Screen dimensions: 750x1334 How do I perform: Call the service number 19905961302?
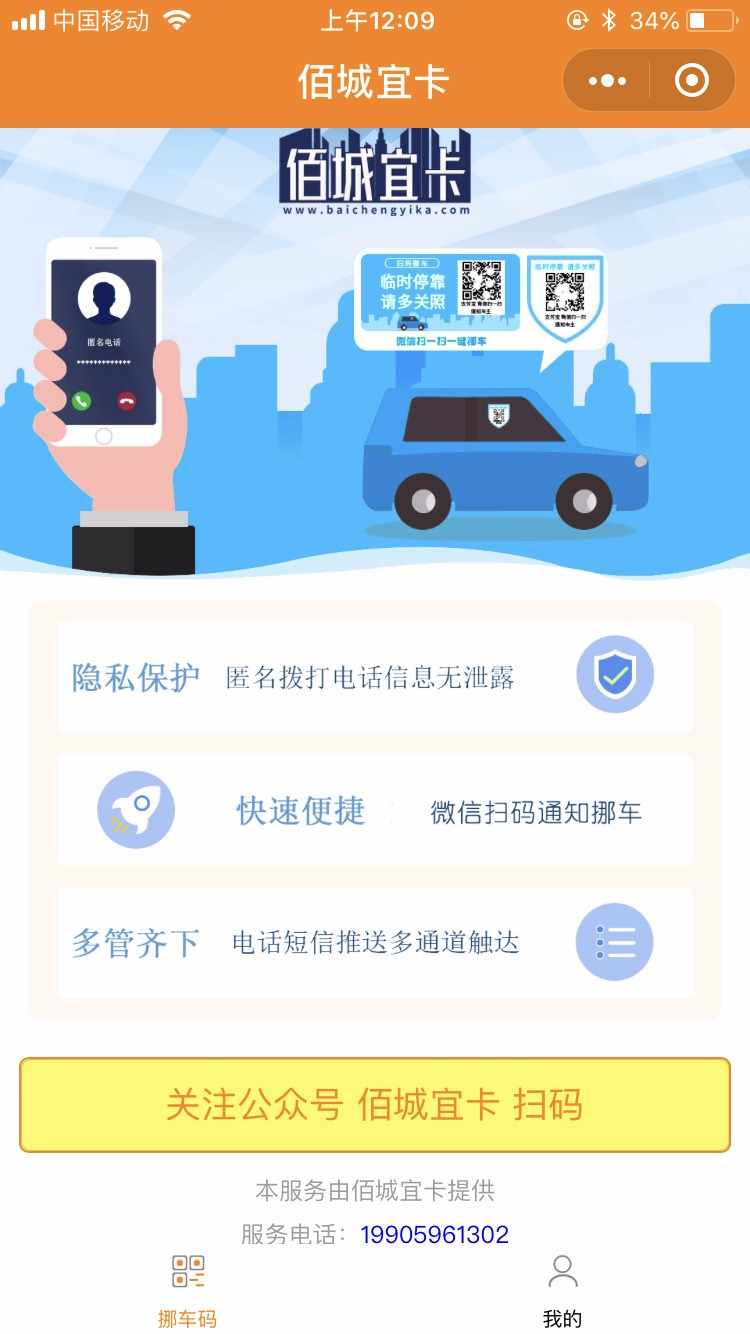point(434,1234)
